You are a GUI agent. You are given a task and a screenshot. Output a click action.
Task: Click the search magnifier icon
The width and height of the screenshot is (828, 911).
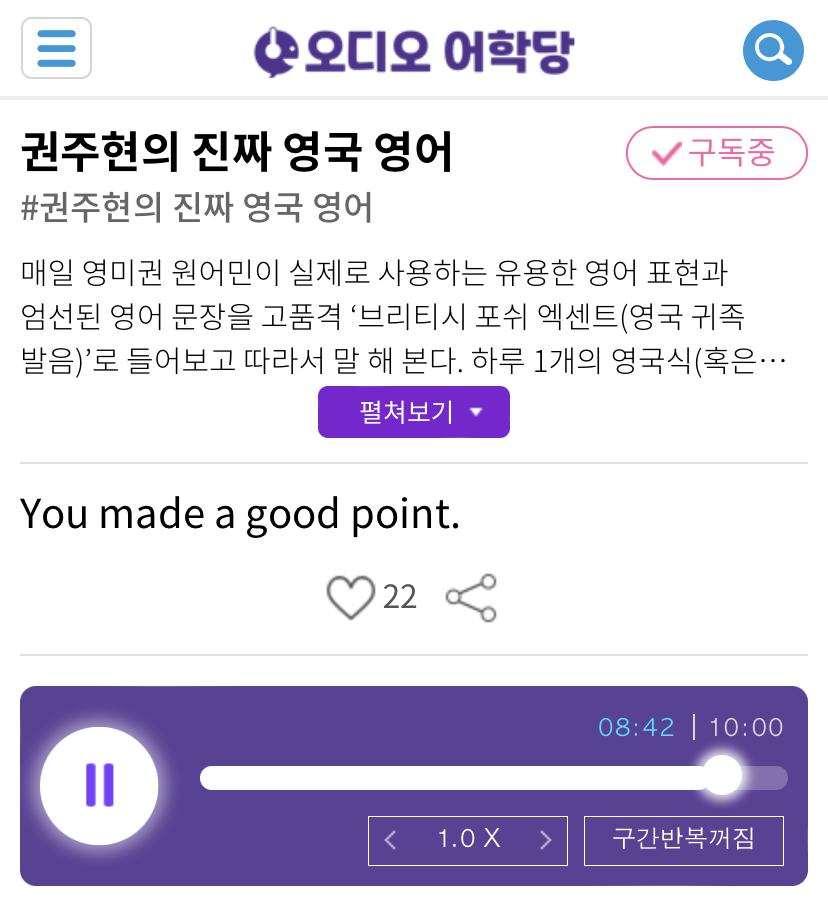click(x=772, y=49)
